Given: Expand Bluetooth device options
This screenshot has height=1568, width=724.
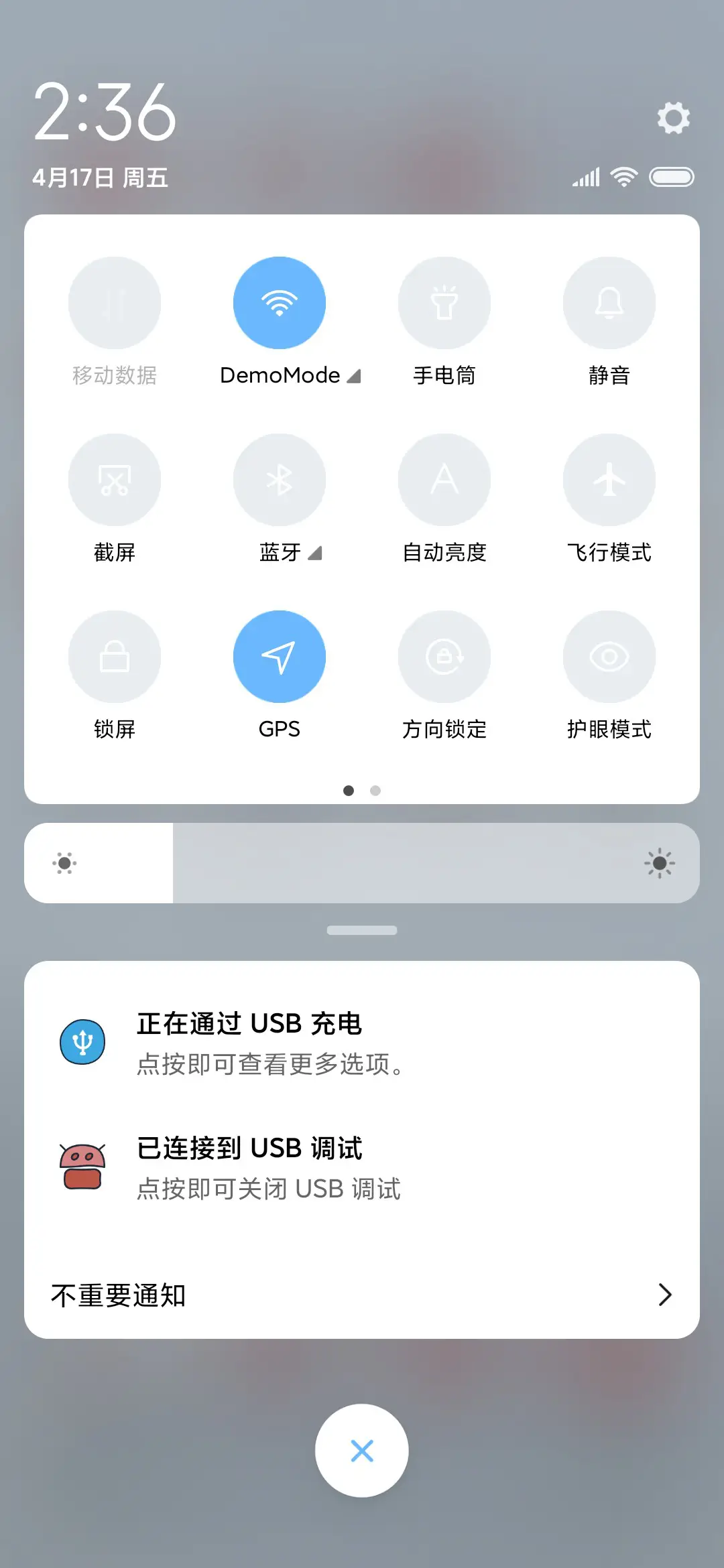Looking at the screenshot, I should [x=314, y=553].
